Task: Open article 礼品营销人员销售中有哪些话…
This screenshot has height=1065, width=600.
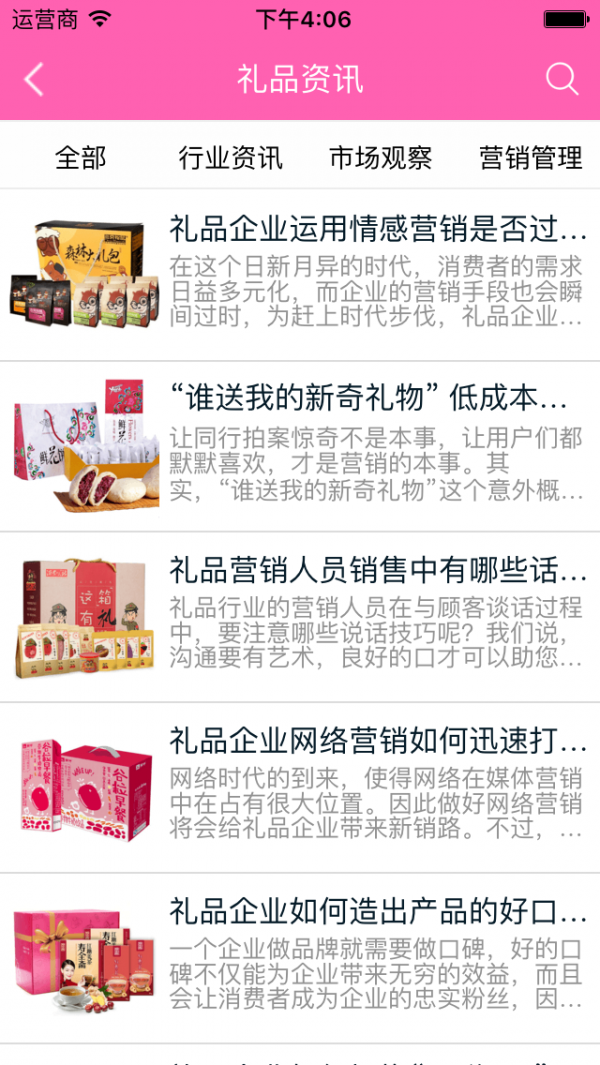Action: (378, 571)
